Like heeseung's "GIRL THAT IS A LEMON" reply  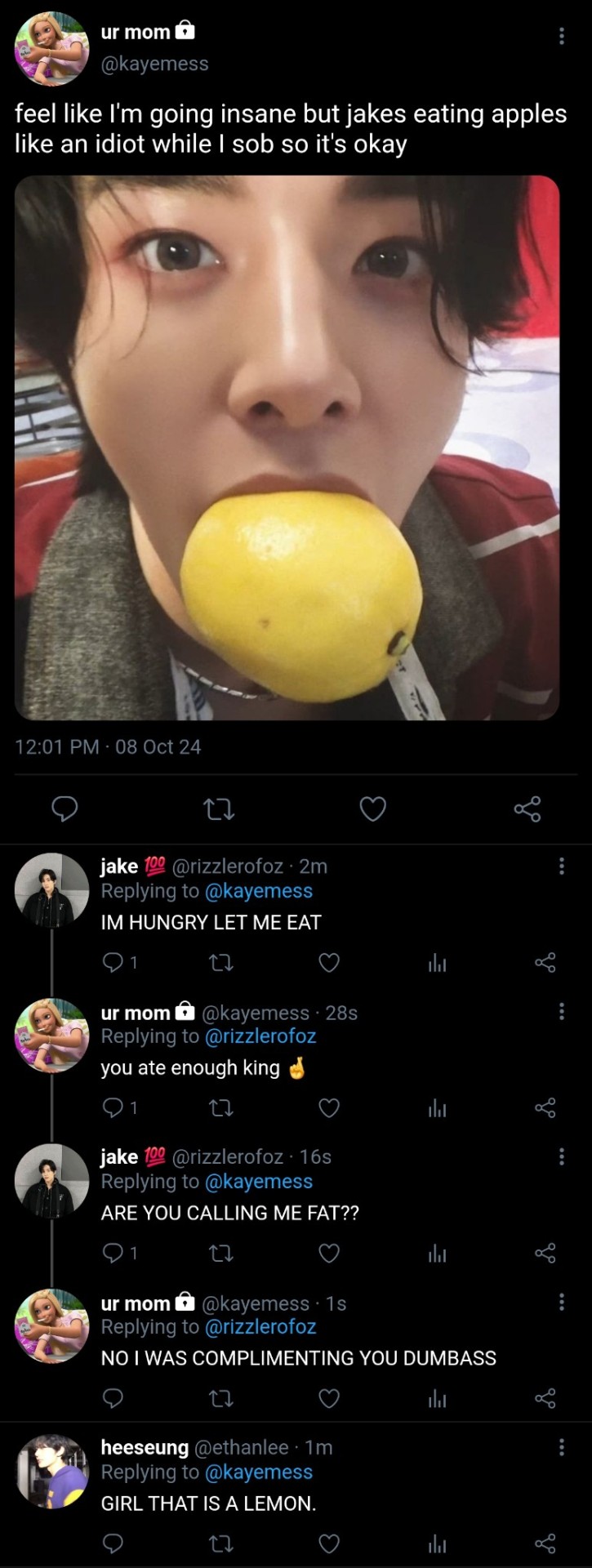(328, 1543)
